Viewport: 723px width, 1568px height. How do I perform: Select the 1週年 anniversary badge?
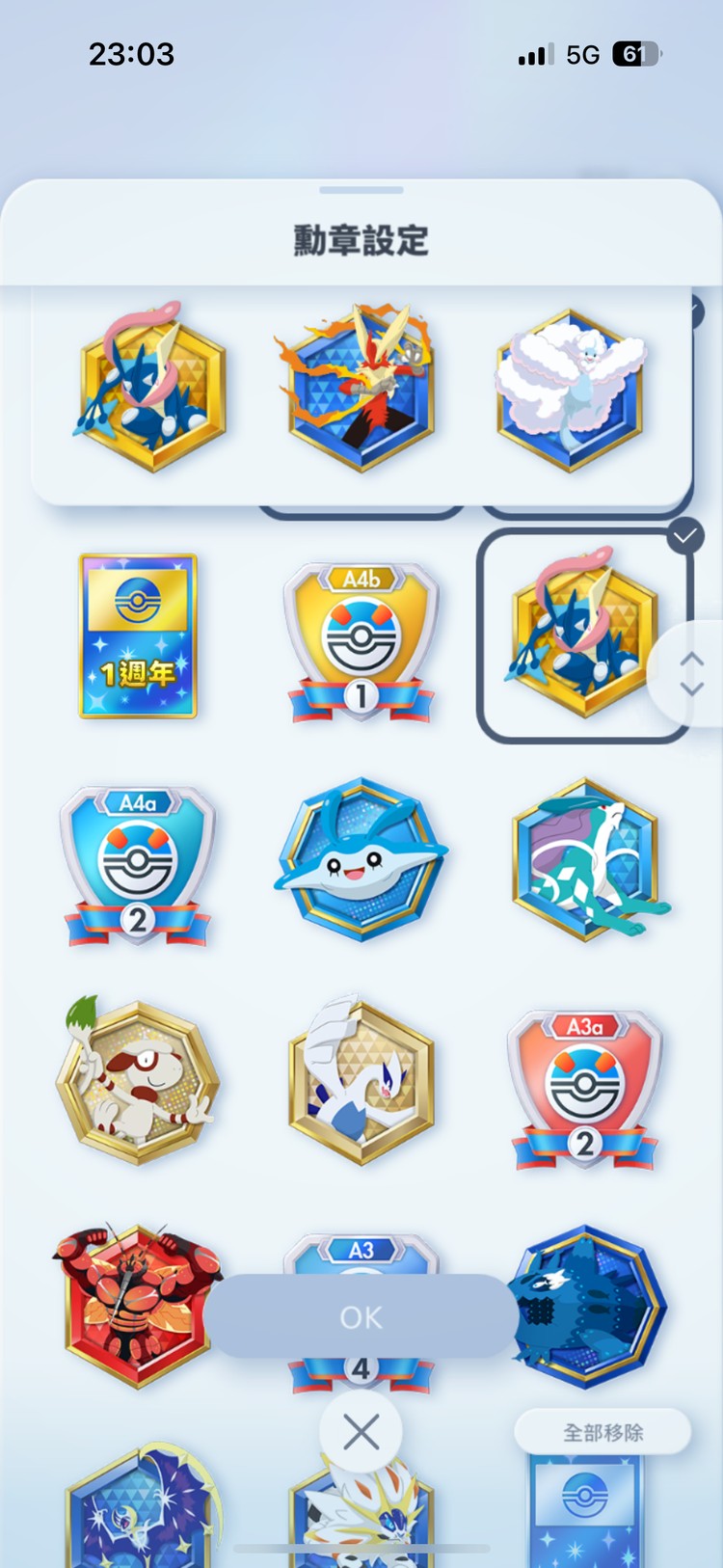[138, 635]
